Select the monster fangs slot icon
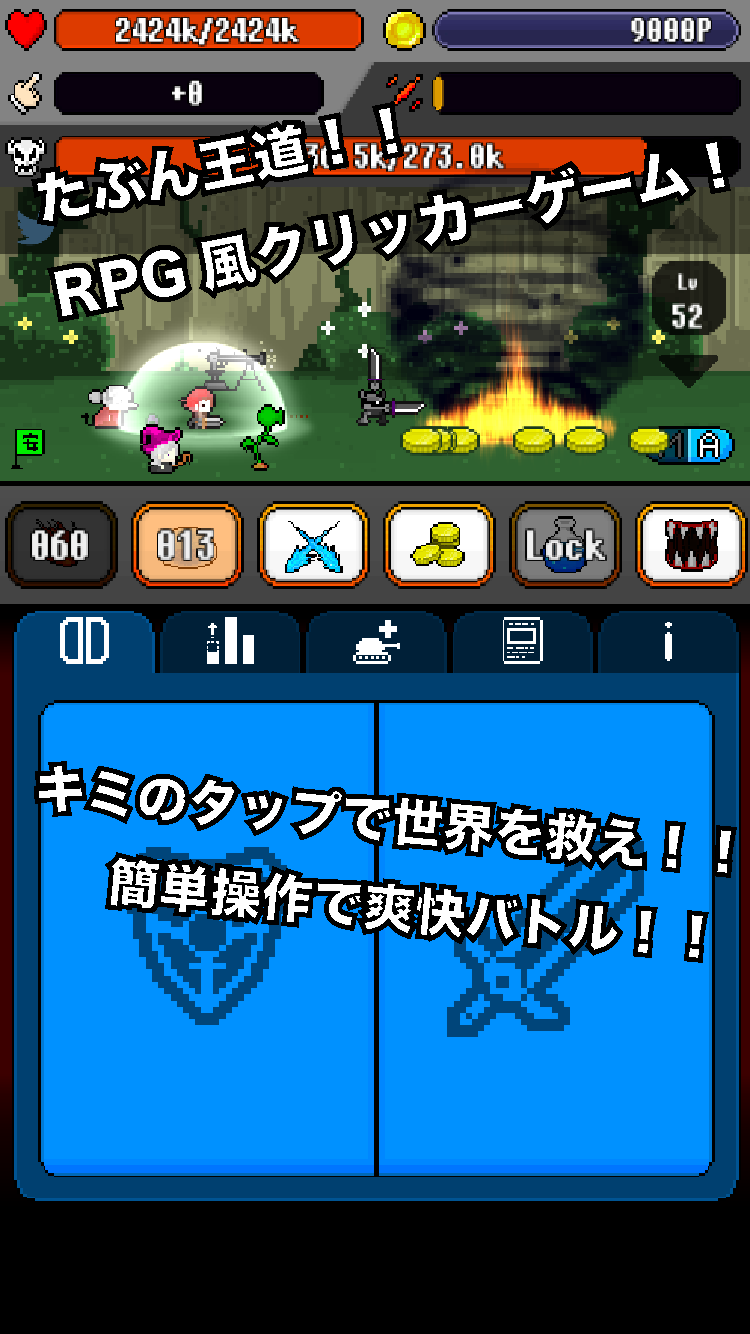Screen dimensions: 750x1334 688,546
